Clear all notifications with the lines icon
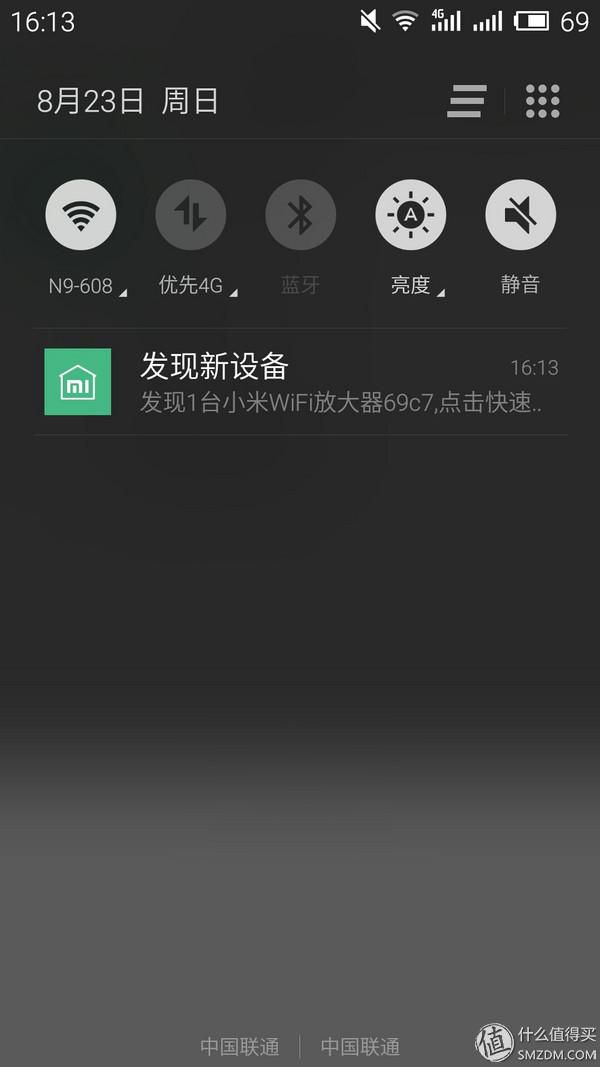The height and width of the screenshot is (1067, 600). click(x=466, y=101)
